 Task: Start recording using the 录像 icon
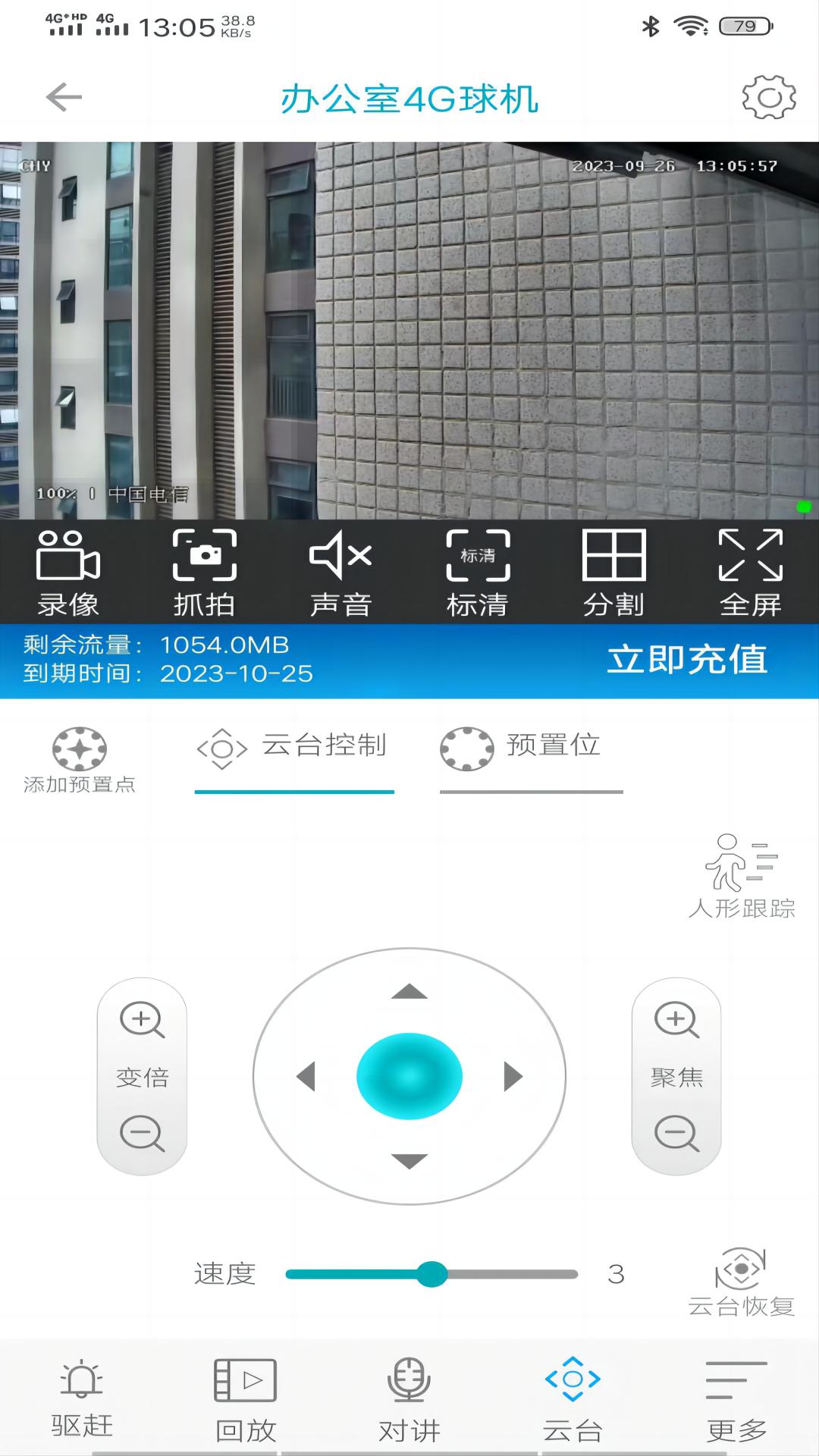(x=68, y=569)
